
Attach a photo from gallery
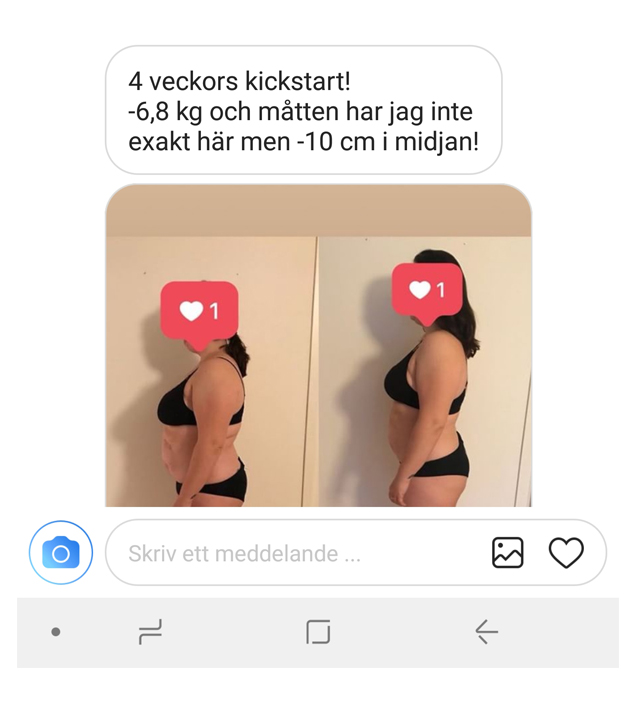508,552
